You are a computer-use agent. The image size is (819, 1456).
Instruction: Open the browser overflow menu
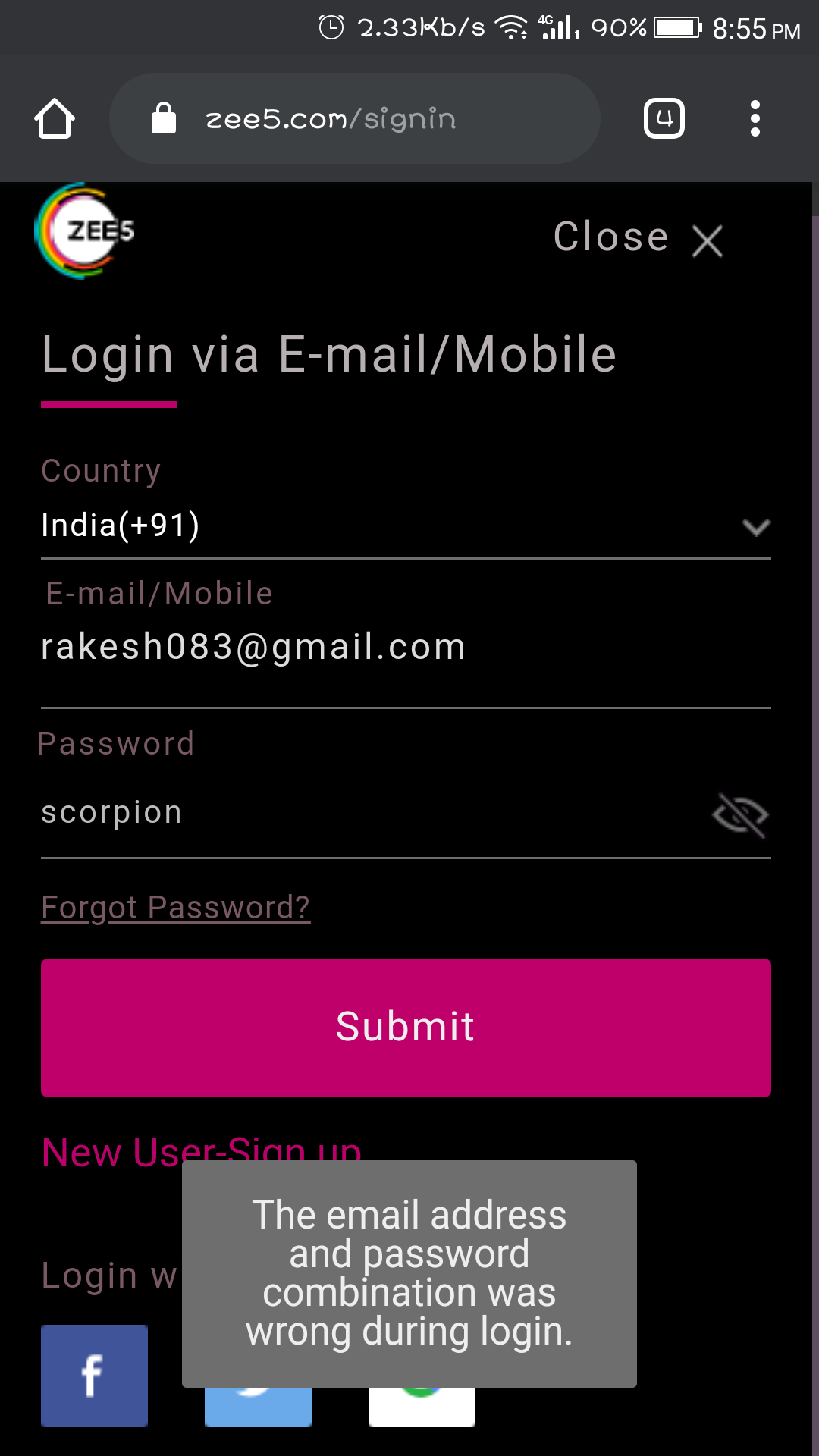click(754, 118)
